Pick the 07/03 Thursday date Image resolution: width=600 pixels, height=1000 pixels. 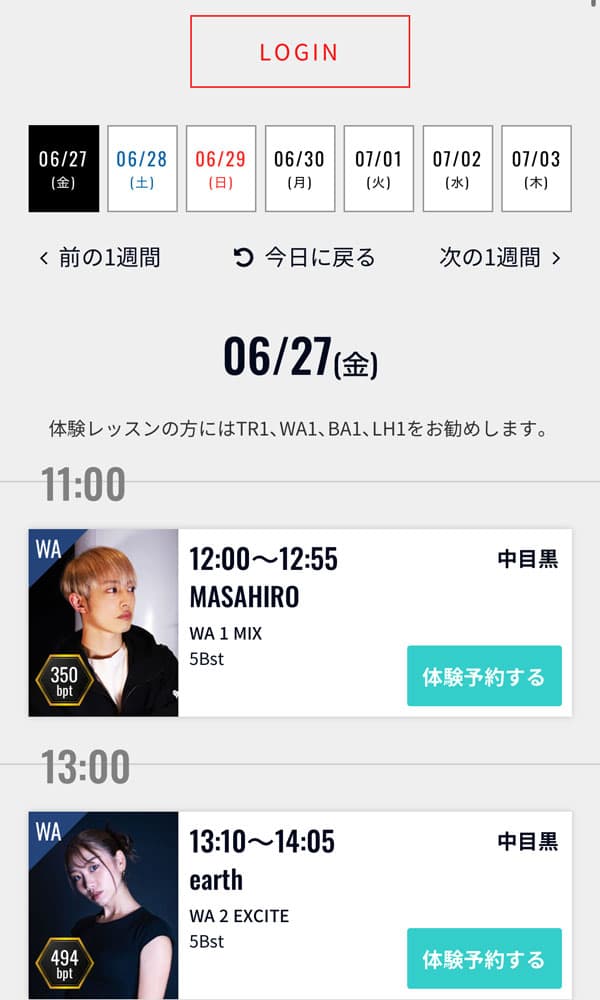[x=536, y=168]
